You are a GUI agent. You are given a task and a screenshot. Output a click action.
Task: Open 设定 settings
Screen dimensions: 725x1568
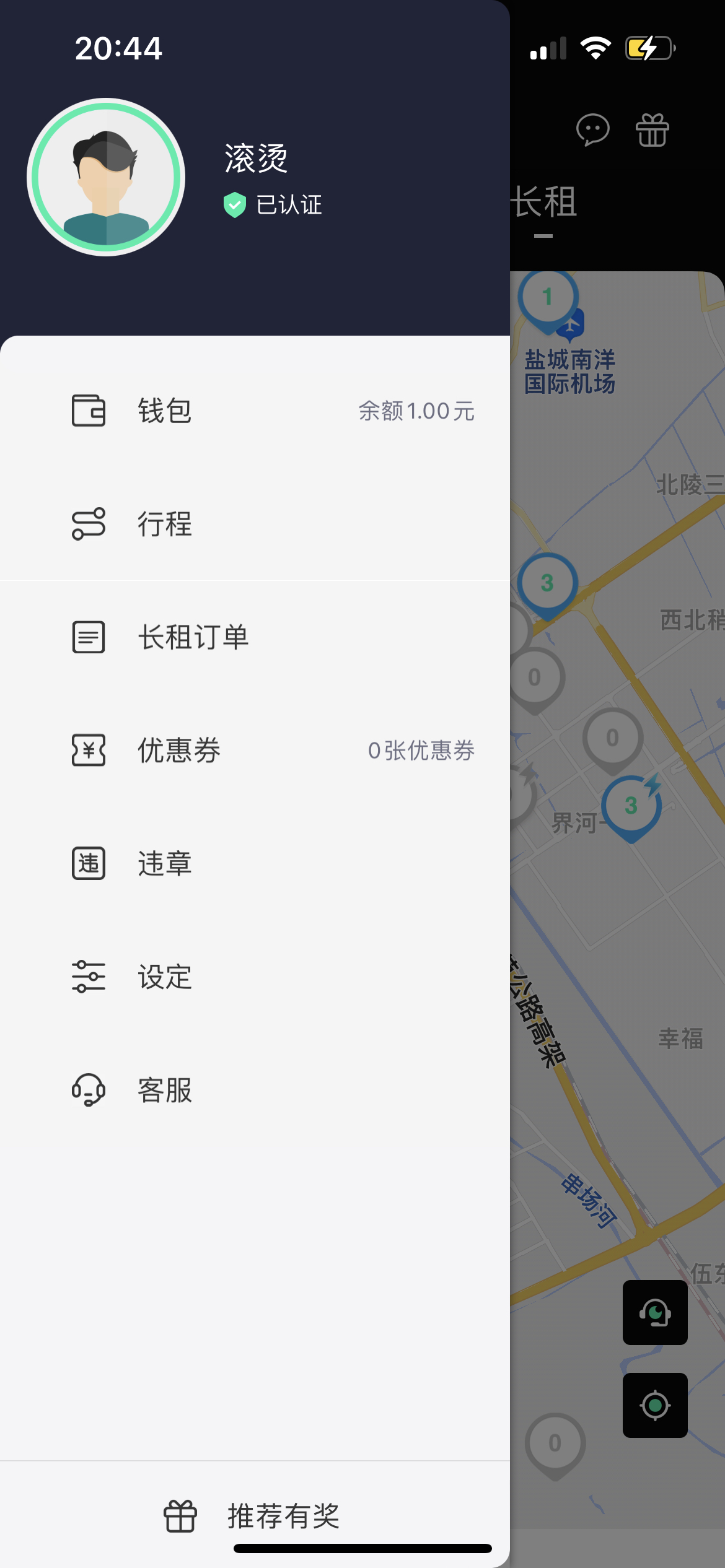(255, 977)
